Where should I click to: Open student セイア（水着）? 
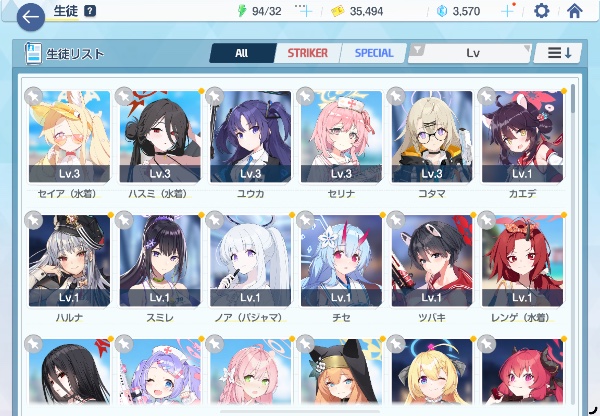tap(70, 138)
